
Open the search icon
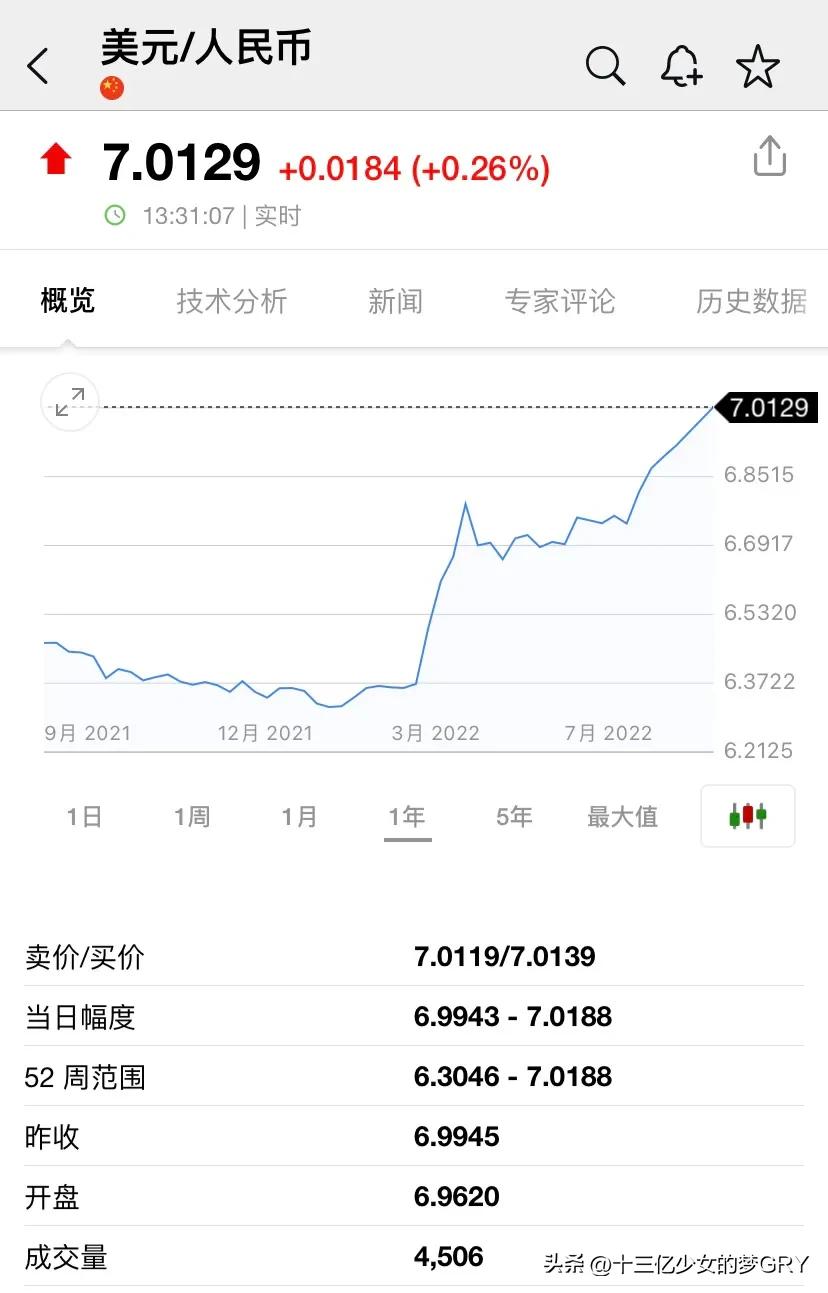point(606,65)
